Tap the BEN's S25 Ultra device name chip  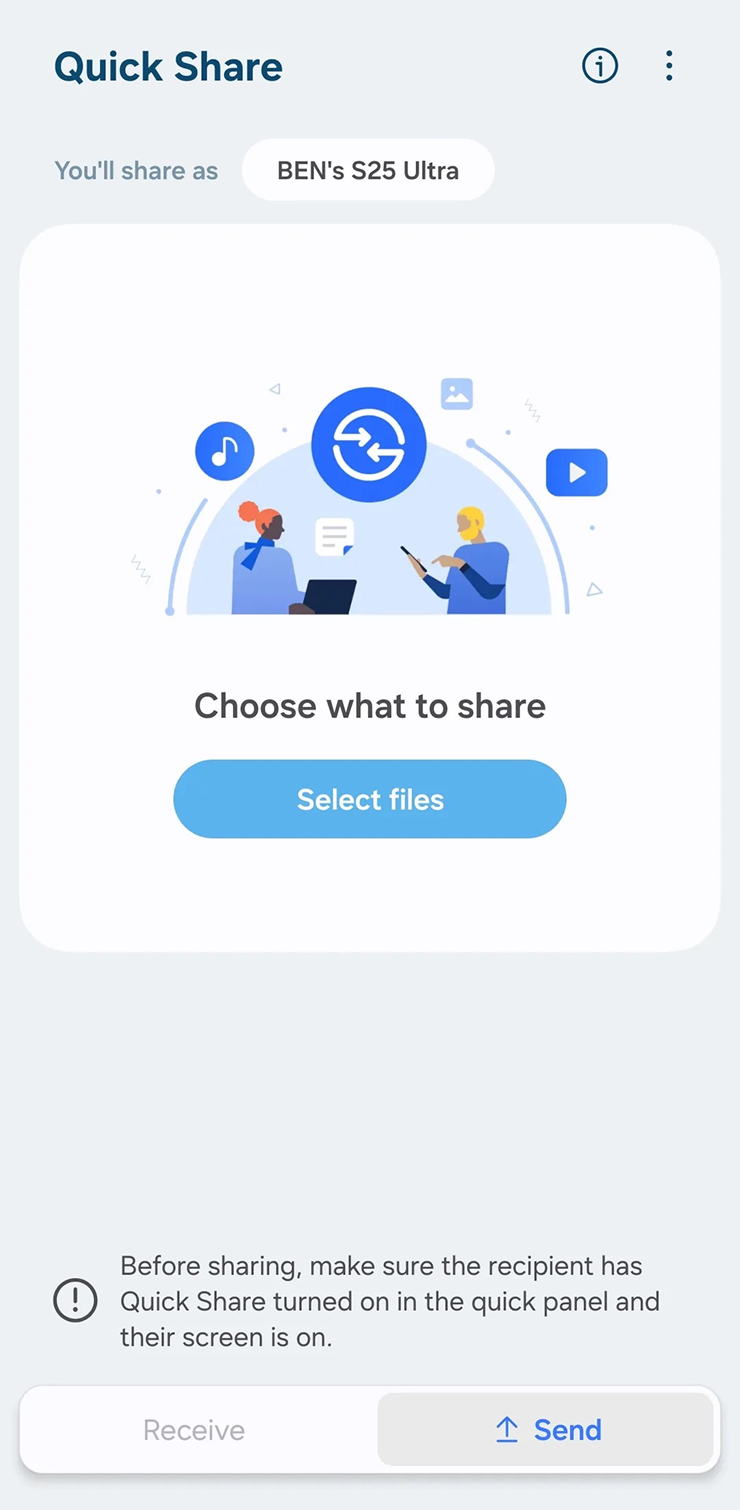tap(368, 170)
